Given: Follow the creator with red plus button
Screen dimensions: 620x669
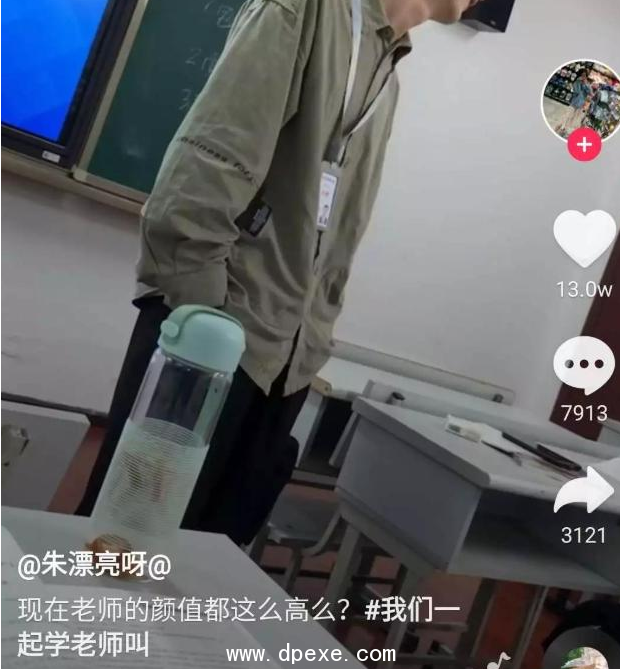Looking at the screenshot, I should pyautogui.click(x=583, y=145).
